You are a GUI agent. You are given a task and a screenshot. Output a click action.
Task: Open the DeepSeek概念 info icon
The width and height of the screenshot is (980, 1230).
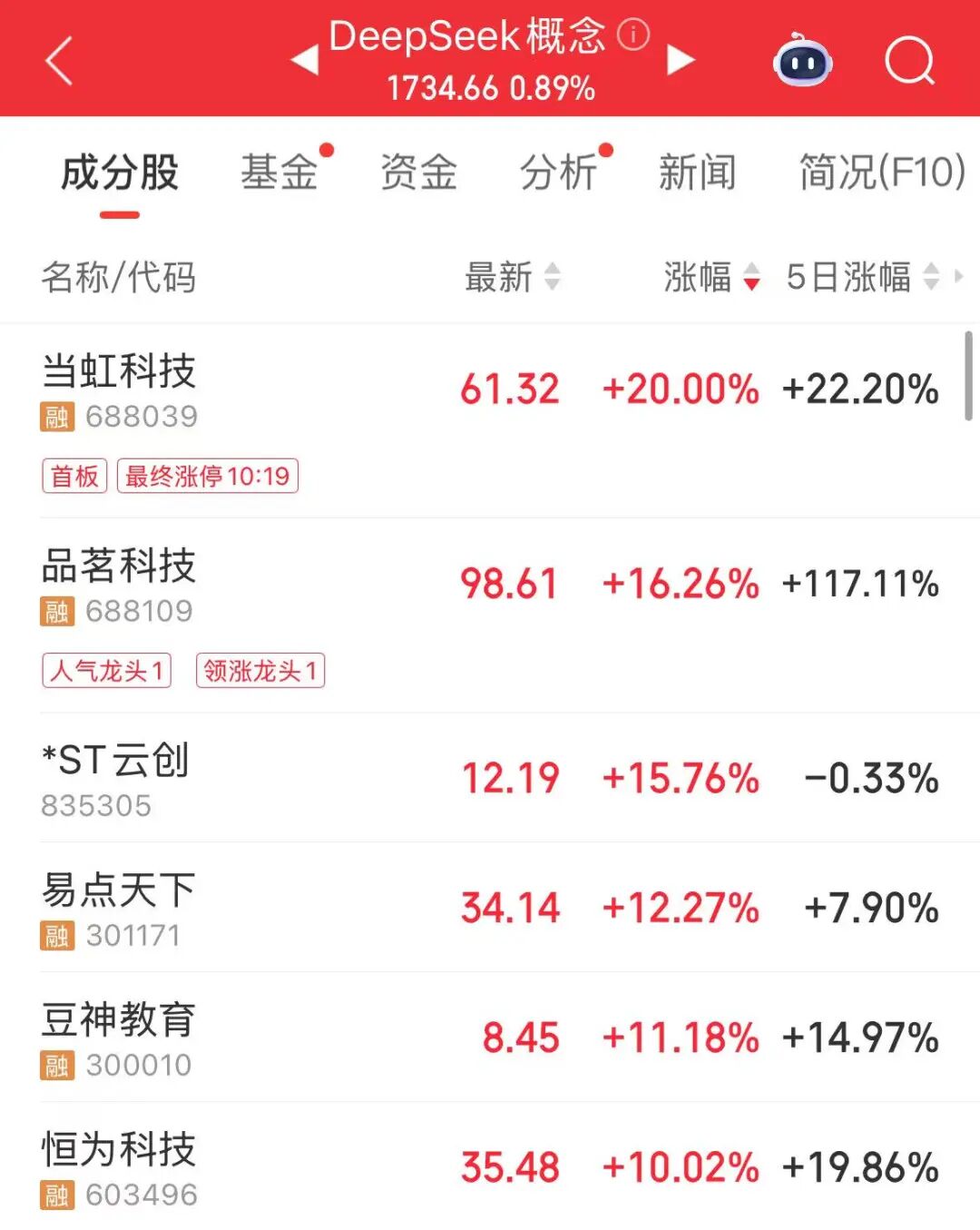tap(633, 35)
